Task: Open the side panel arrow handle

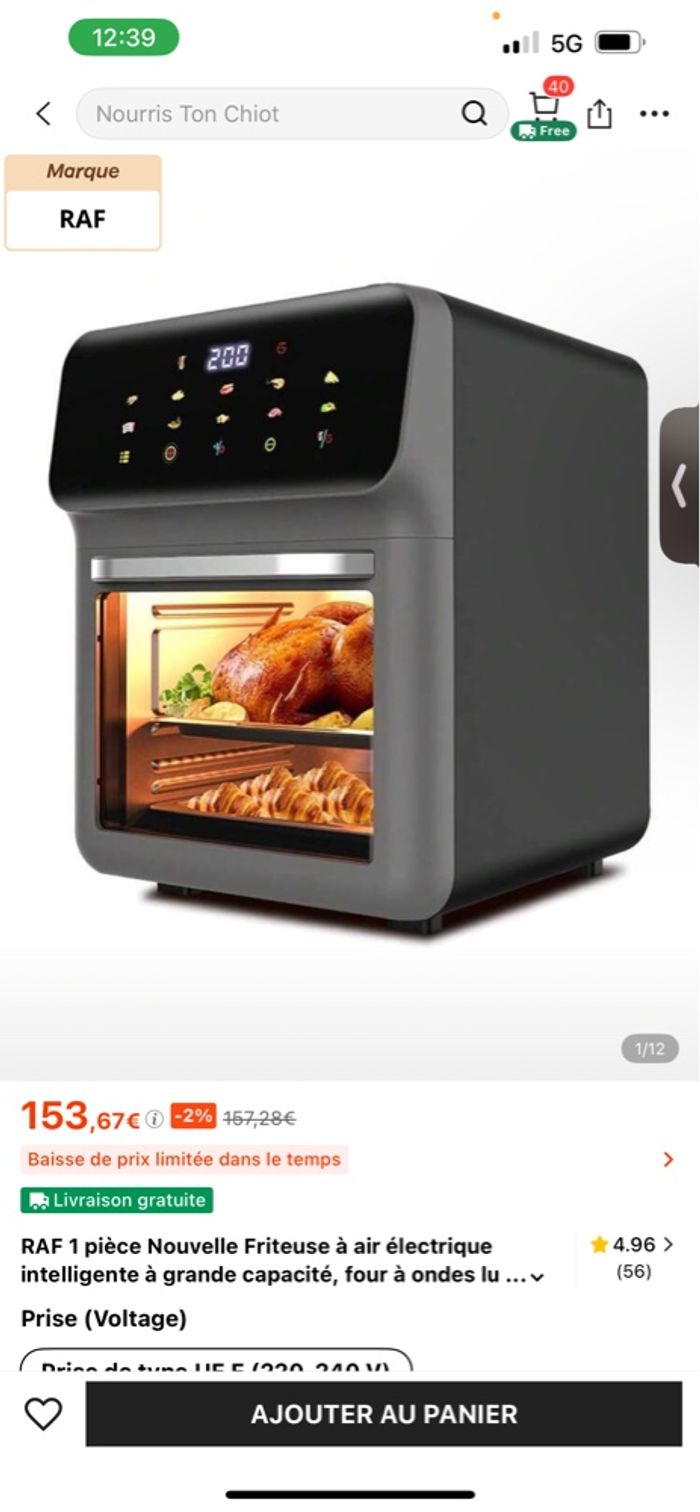Action: point(680,486)
